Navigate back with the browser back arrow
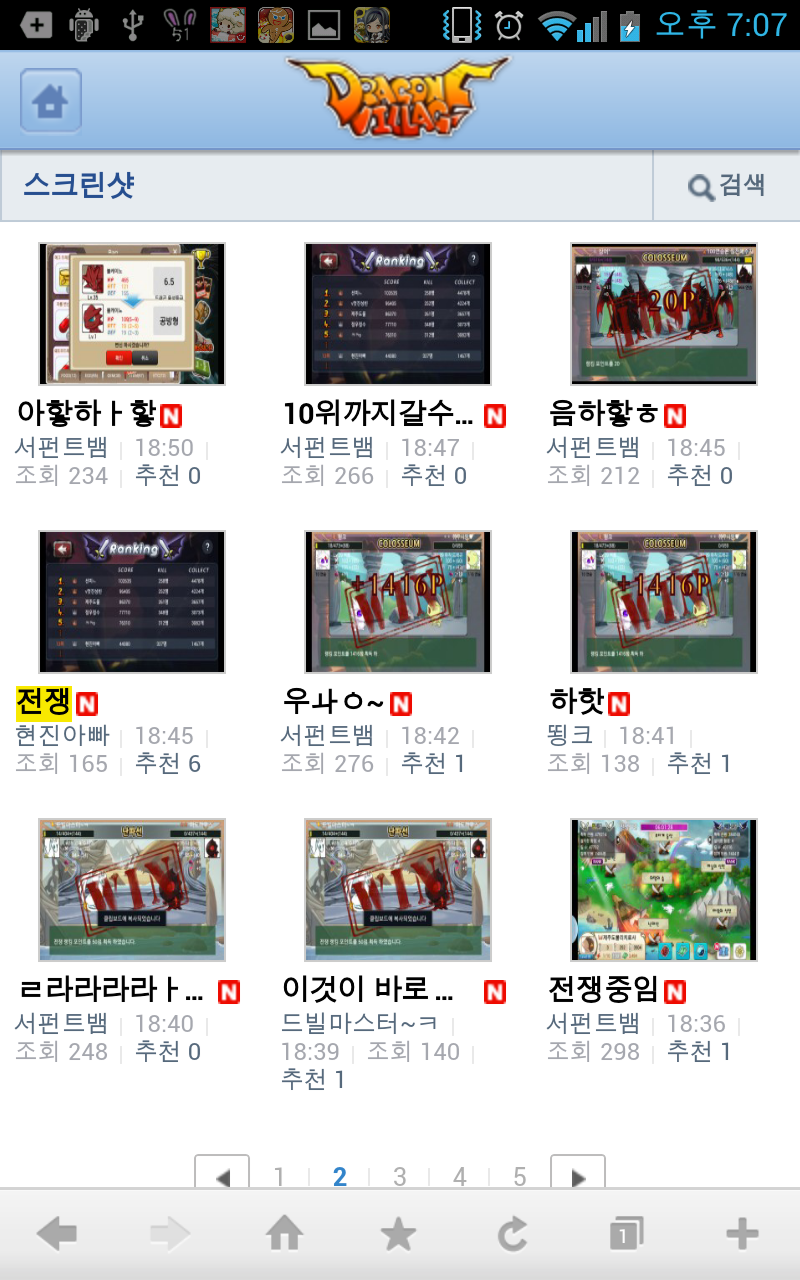 coord(57,1235)
